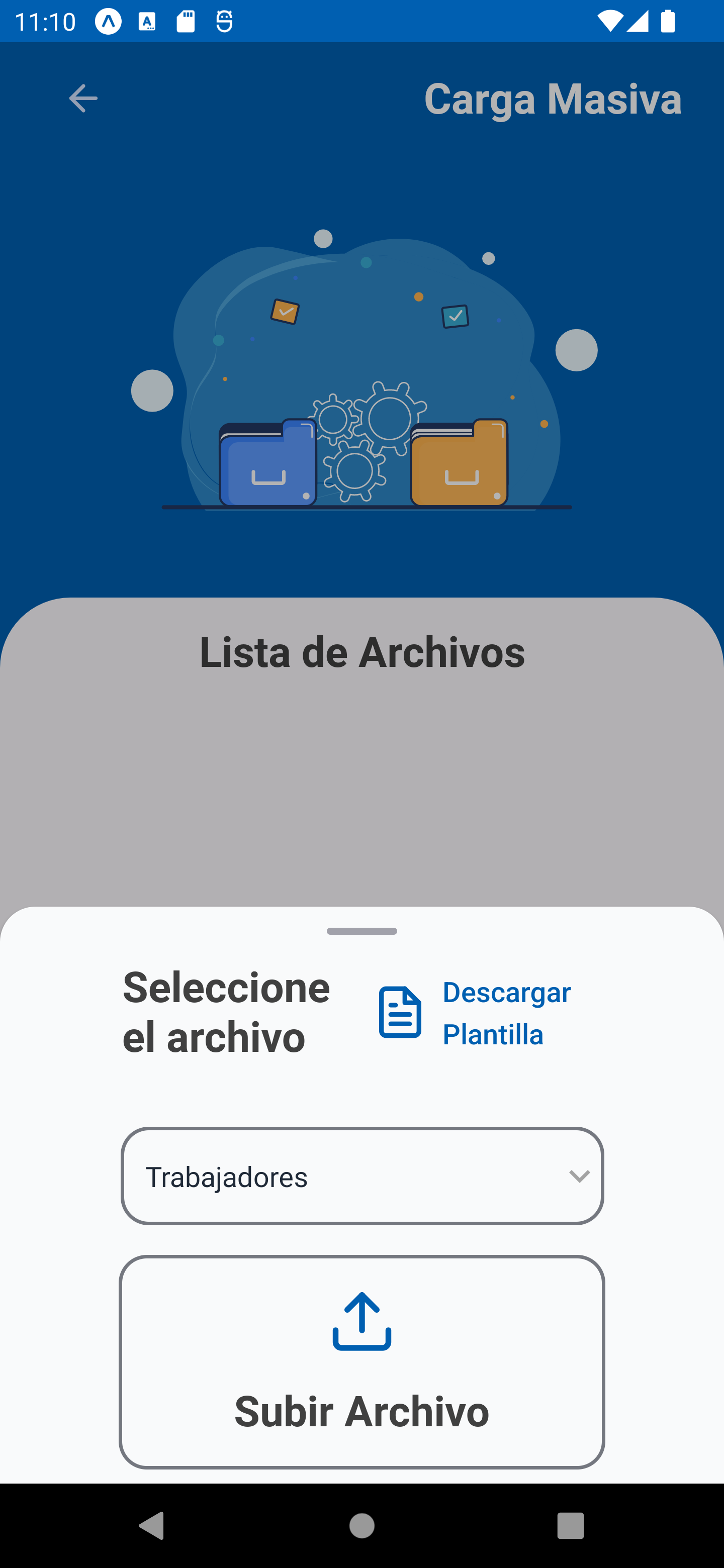
Task: Go back using the arrow icon
Action: coord(83,99)
